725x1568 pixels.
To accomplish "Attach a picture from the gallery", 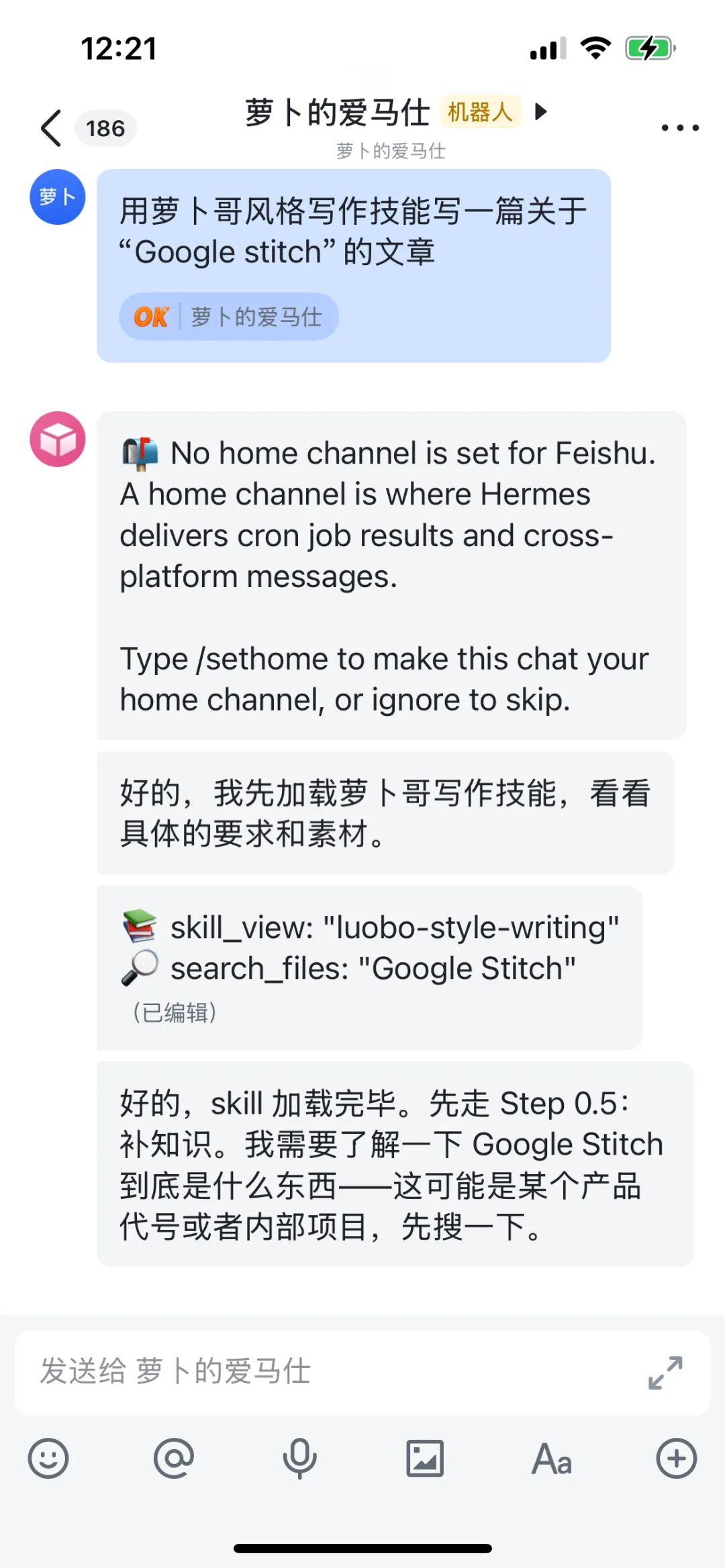I will pos(425,1458).
